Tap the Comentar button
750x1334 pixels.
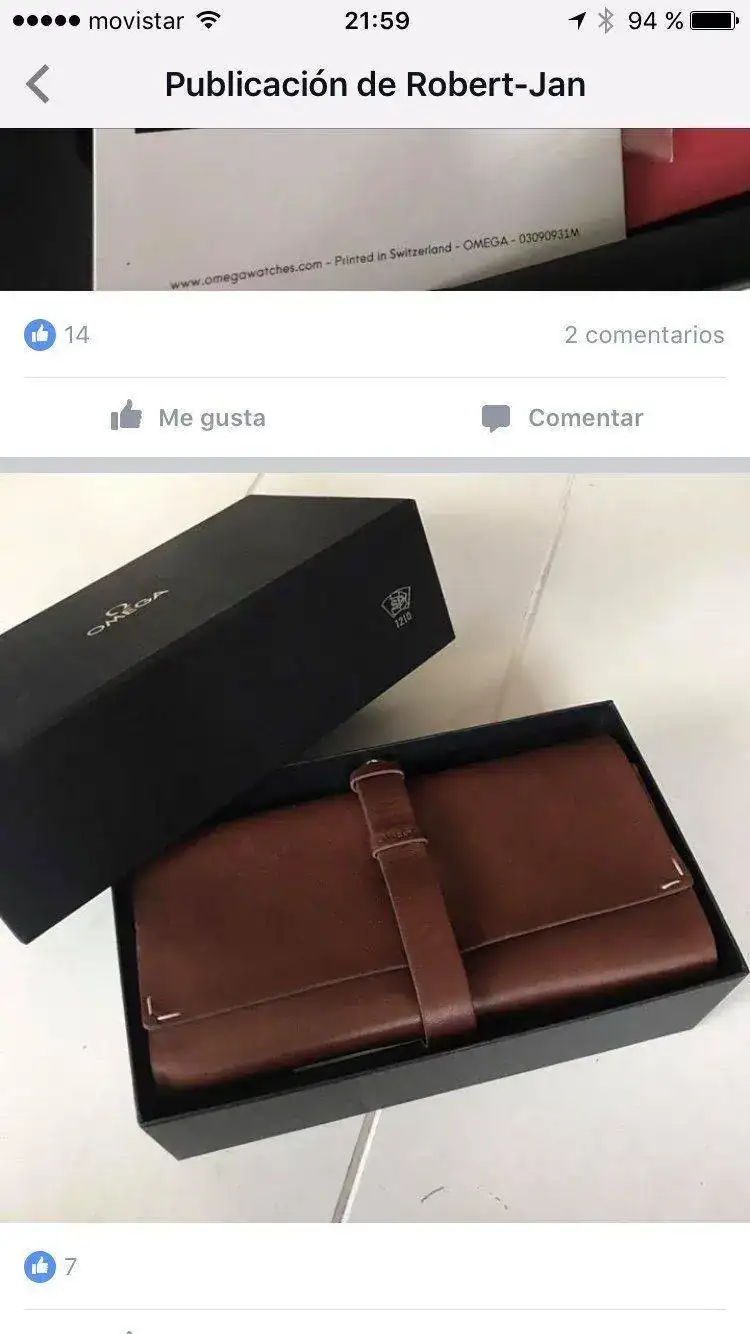pyautogui.click(x=562, y=417)
